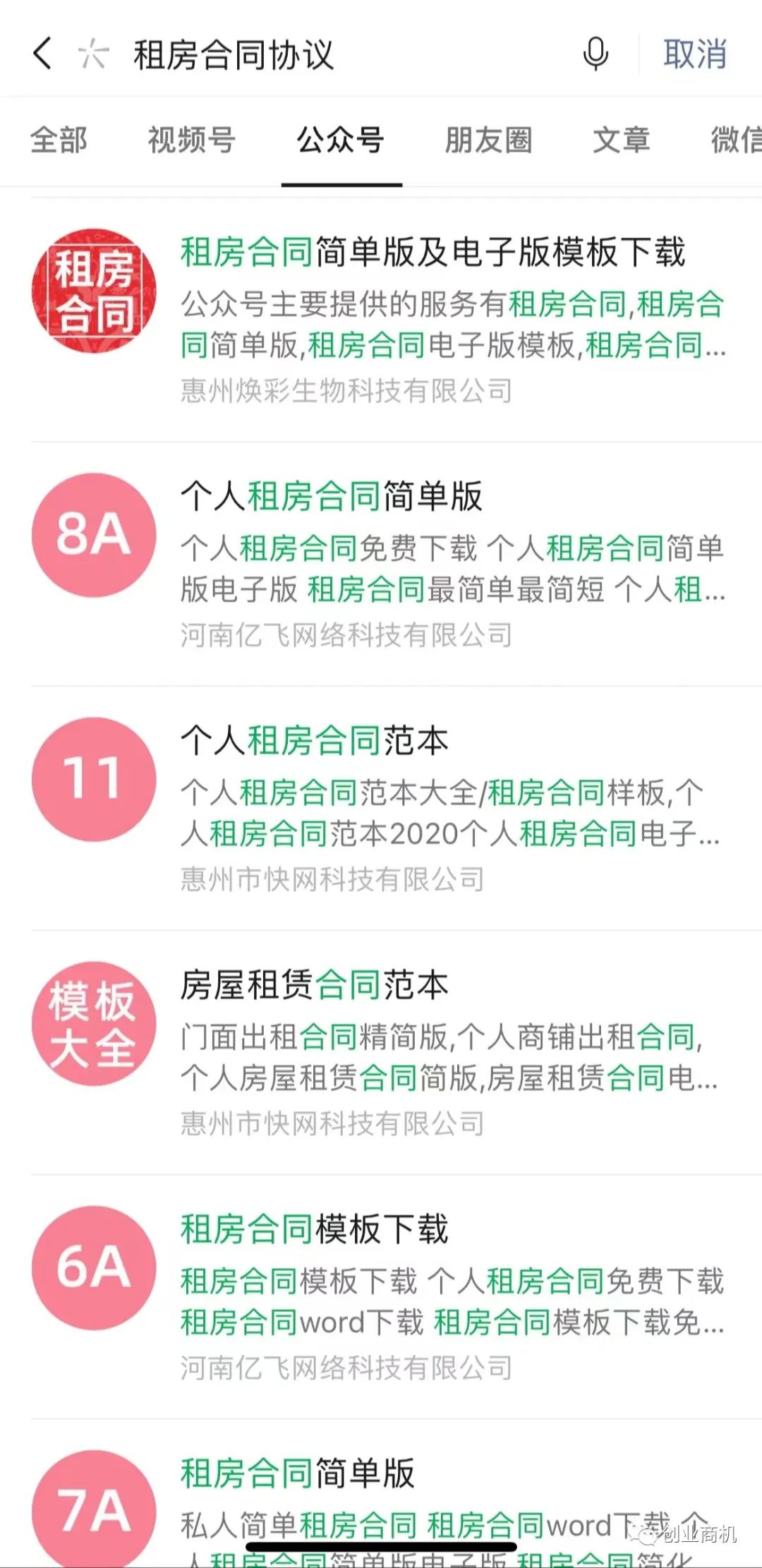Open the 租房合同模板下载 account result
Image resolution: width=762 pixels, height=1568 pixels.
(314, 1228)
